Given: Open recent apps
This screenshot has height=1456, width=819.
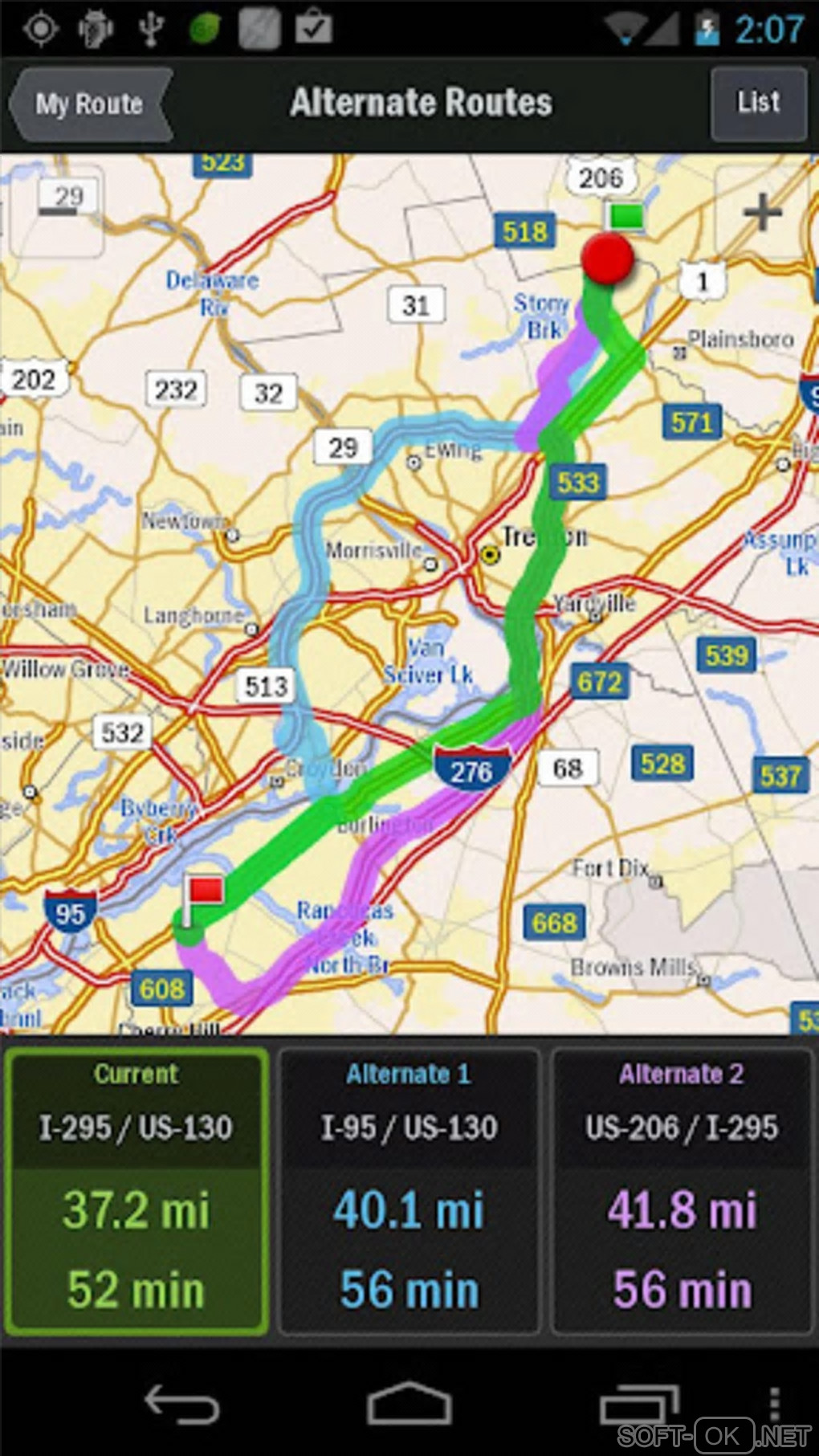Looking at the screenshot, I should (x=638, y=1405).
